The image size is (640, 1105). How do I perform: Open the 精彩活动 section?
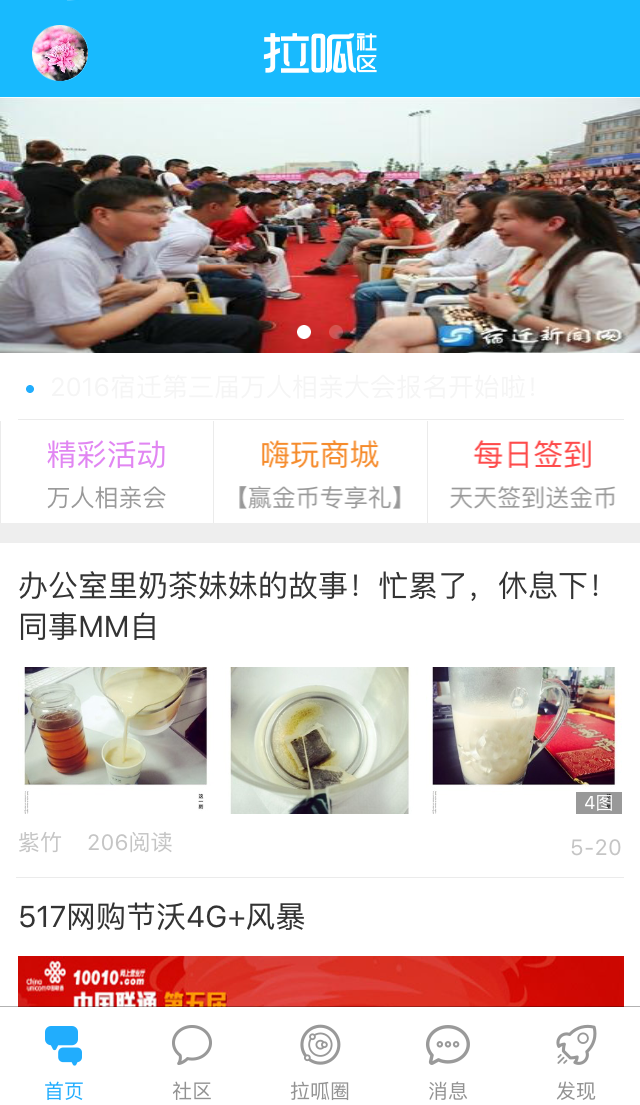107,473
